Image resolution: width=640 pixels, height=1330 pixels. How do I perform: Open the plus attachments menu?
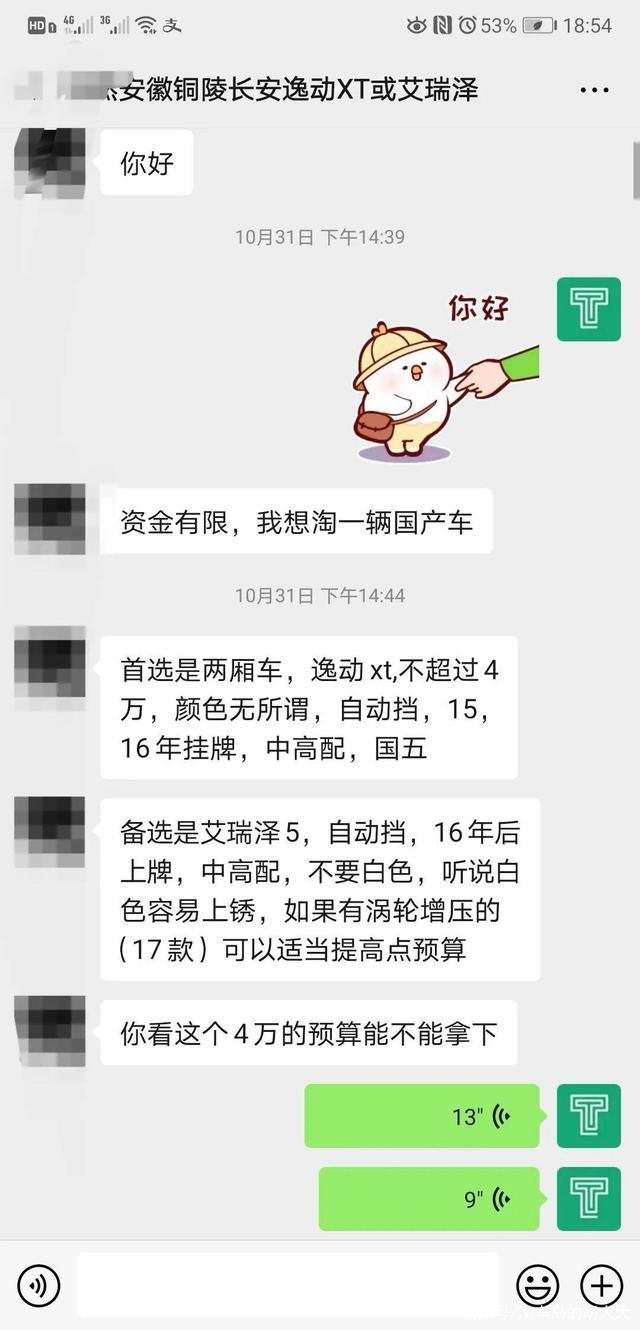click(601, 1285)
